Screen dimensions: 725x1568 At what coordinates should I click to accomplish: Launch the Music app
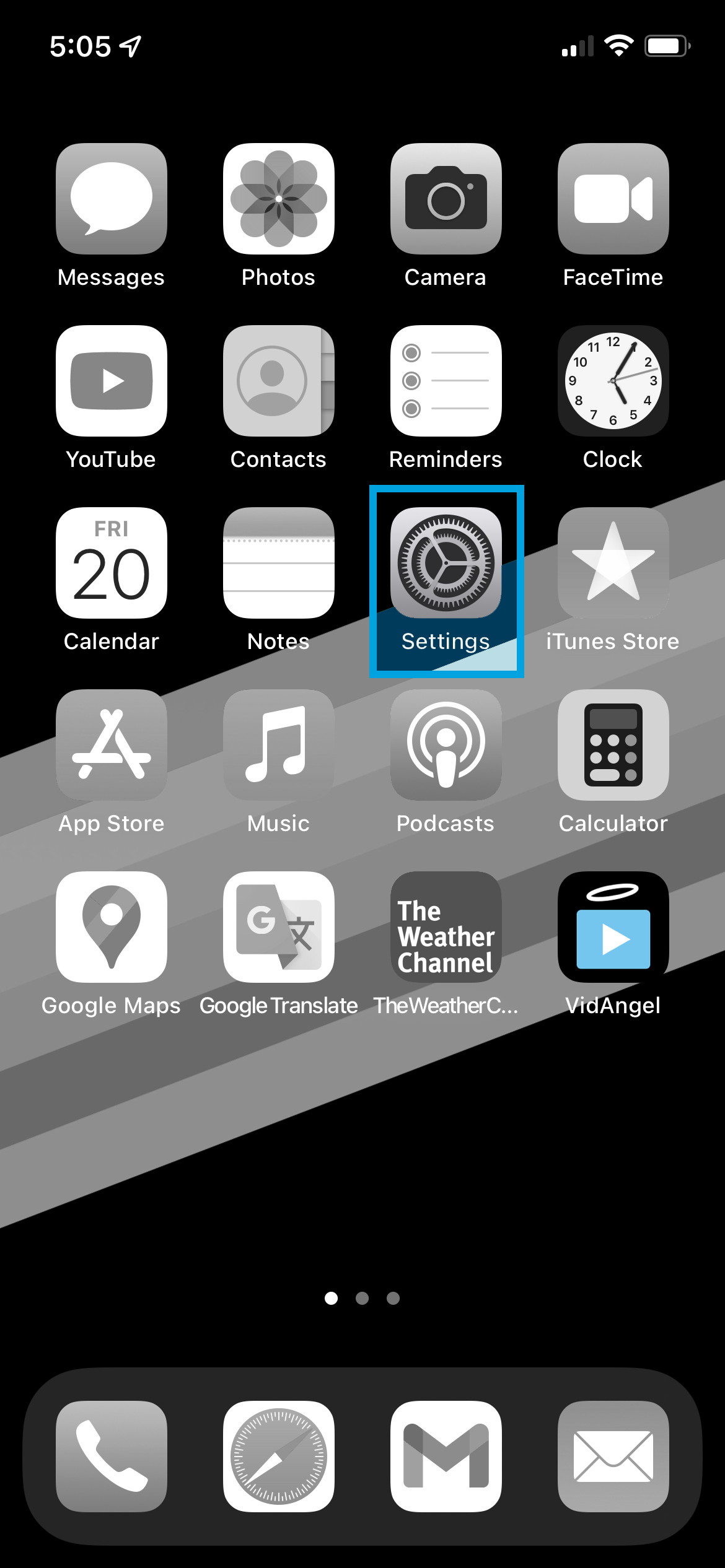point(279,745)
